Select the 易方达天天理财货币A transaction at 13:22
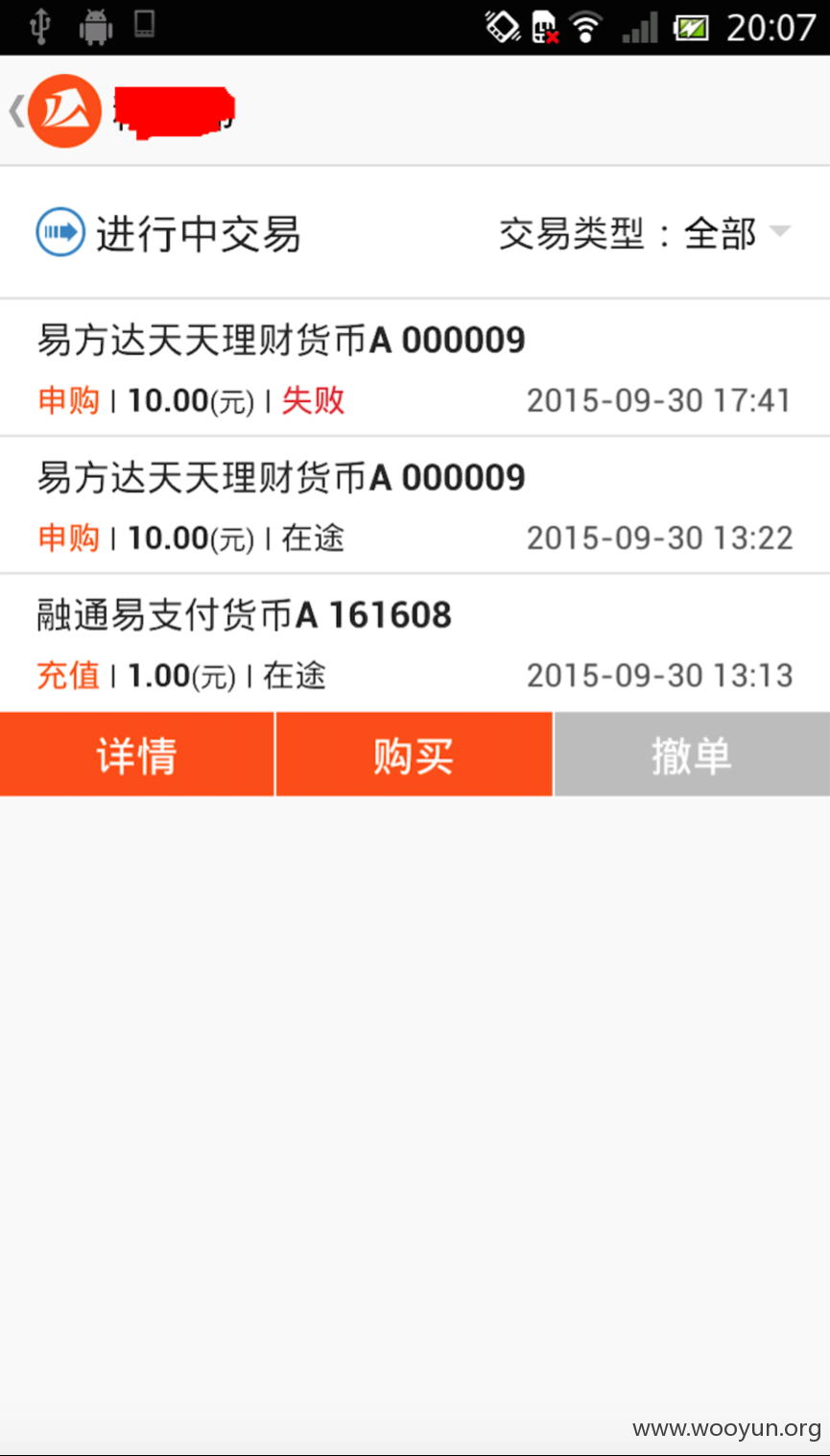 [x=415, y=506]
